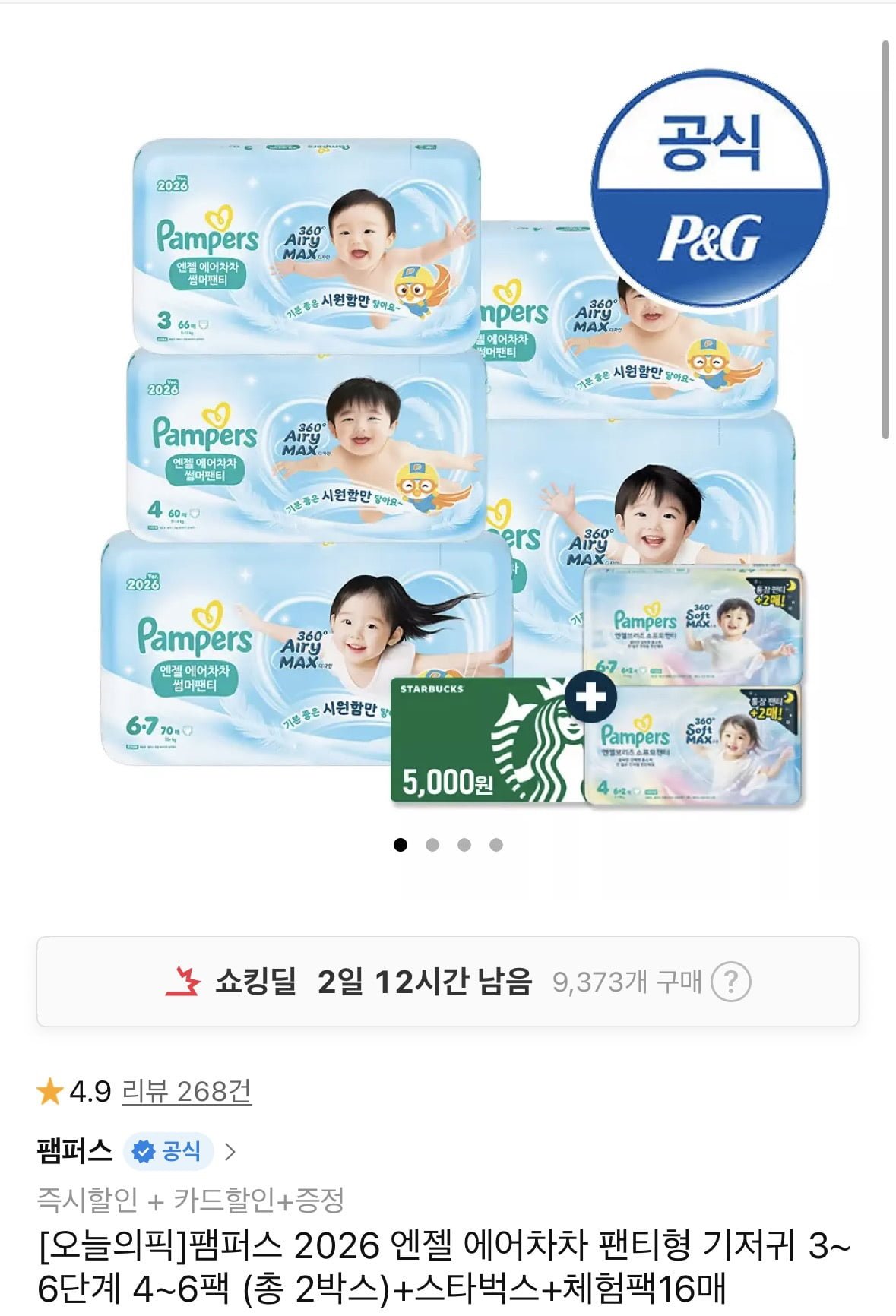Jump to the second image dot

(x=432, y=845)
